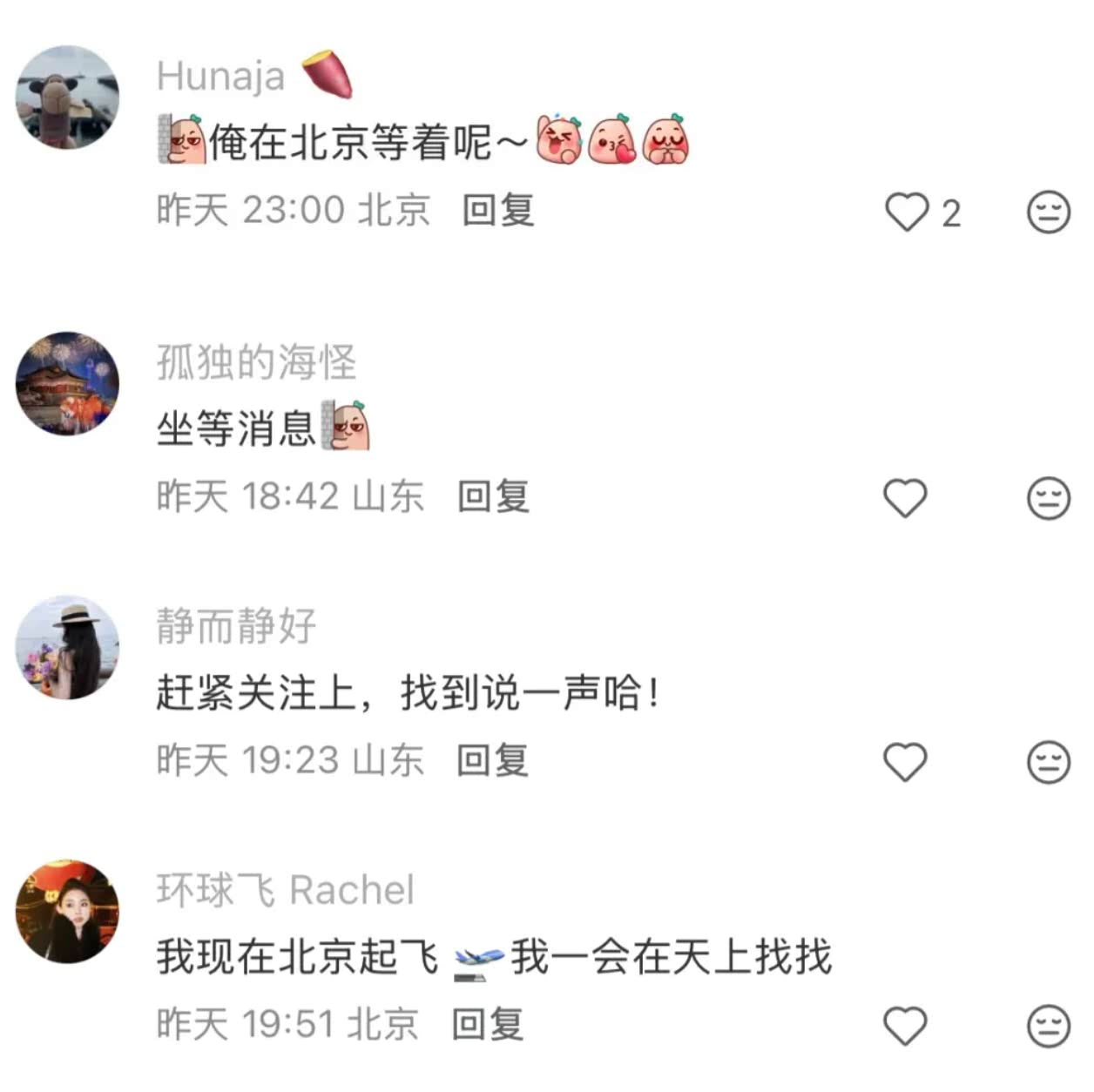Open the username 环球飞 Rachel
Screen dimensions: 1094x1092
[x=285, y=890]
